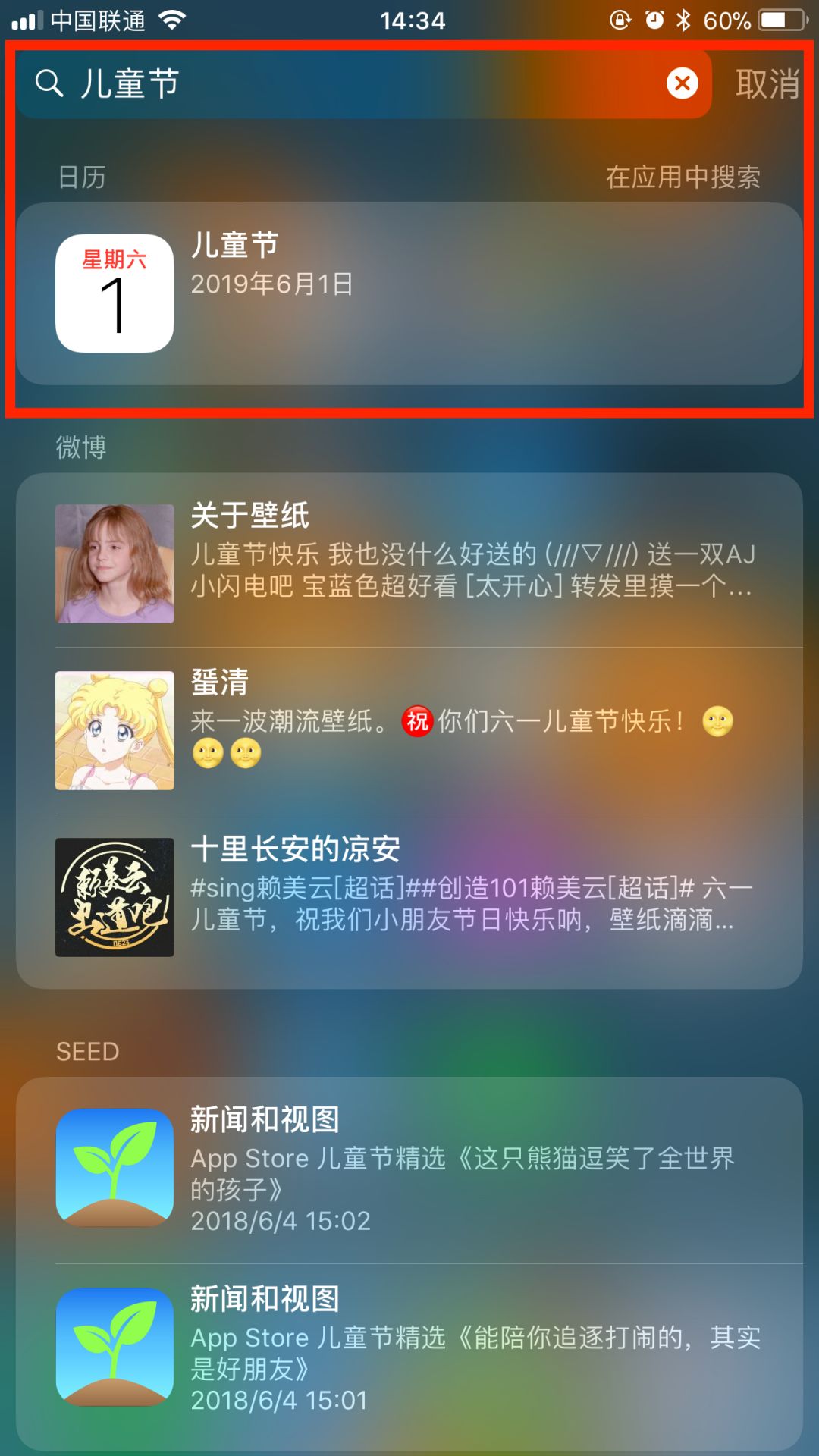Image resolution: width=819 pixels, height=1456 pixels.
Task: Open the SEED article 这只熊猫逗笑了全世界的孩子
Action: pos(409,1169)
